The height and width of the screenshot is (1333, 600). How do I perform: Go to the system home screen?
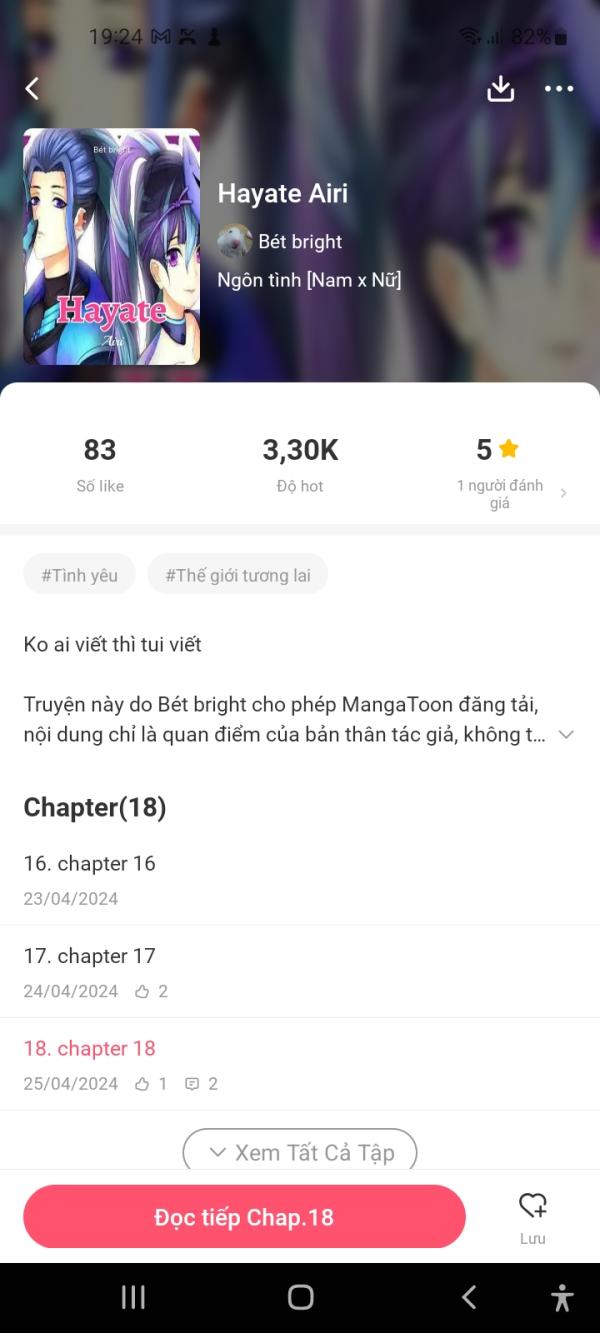click(300, 1297)
